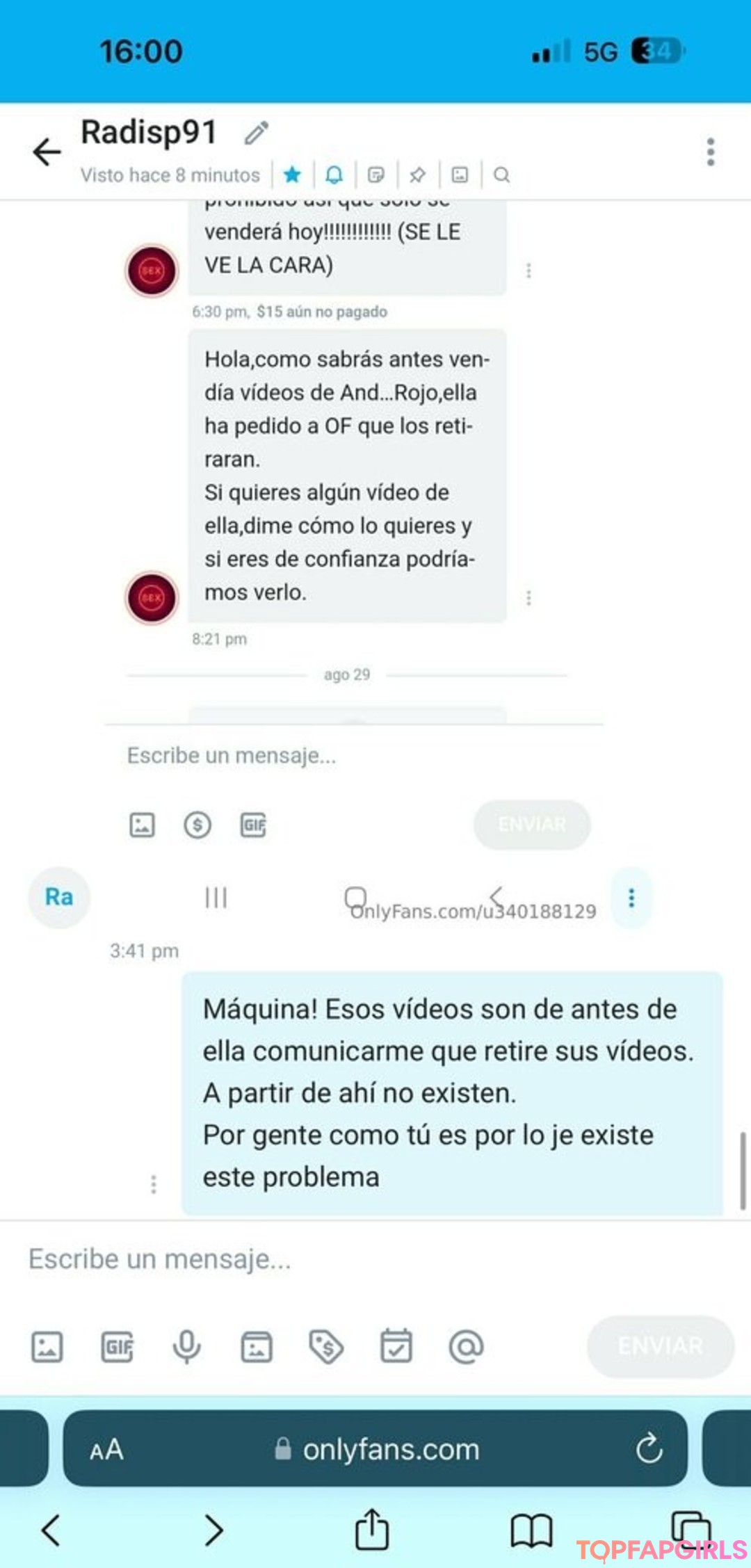Open Safari reader options with AA
Image resolution: width=751 pixels, height=1568 pixels.
pos(106,1450)
